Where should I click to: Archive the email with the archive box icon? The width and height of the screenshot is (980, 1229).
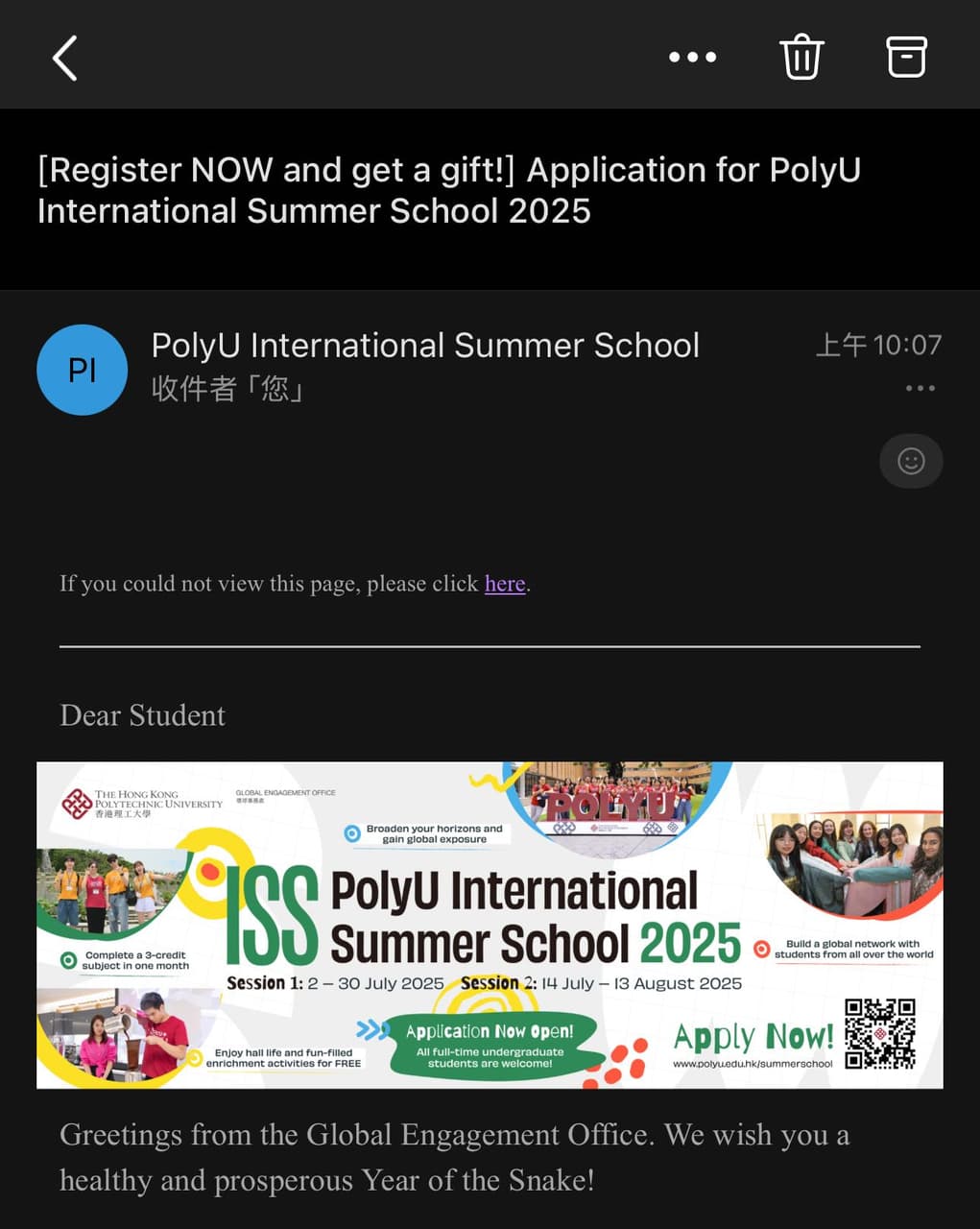[x=905, y=57]
